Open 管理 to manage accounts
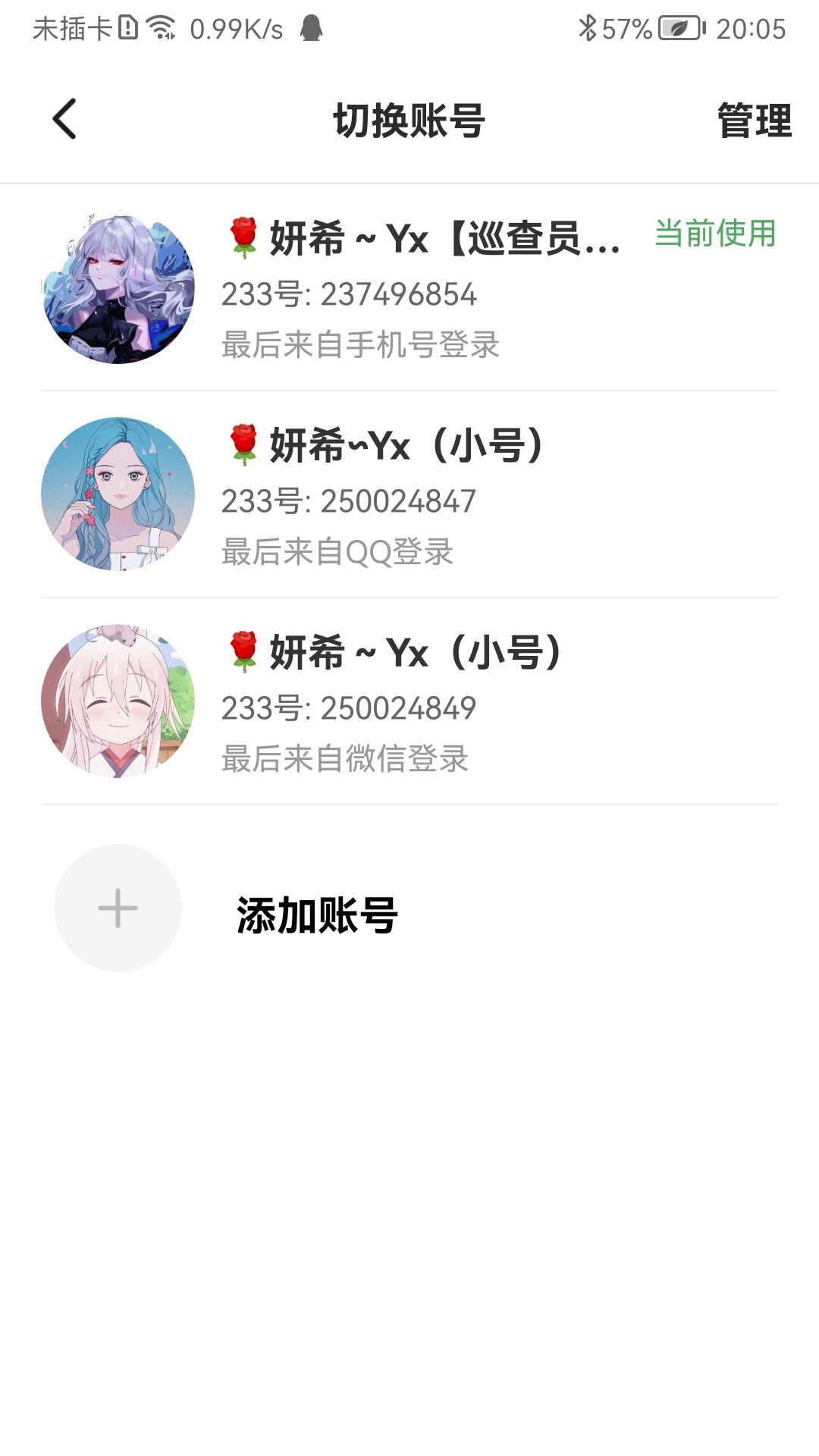This screenshot has width=819, height=1456. click(x=754, y=121)
